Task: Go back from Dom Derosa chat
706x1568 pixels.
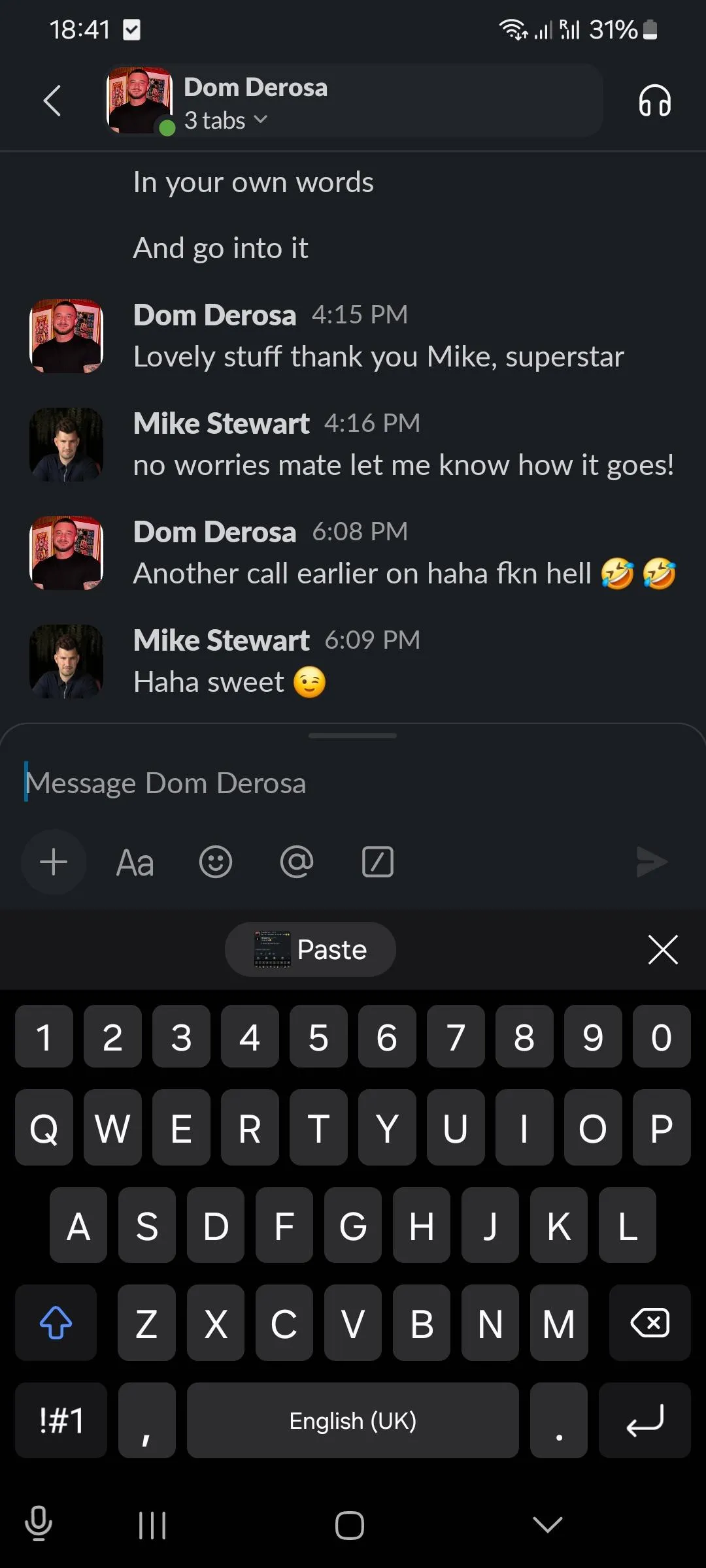Action: 52,101
